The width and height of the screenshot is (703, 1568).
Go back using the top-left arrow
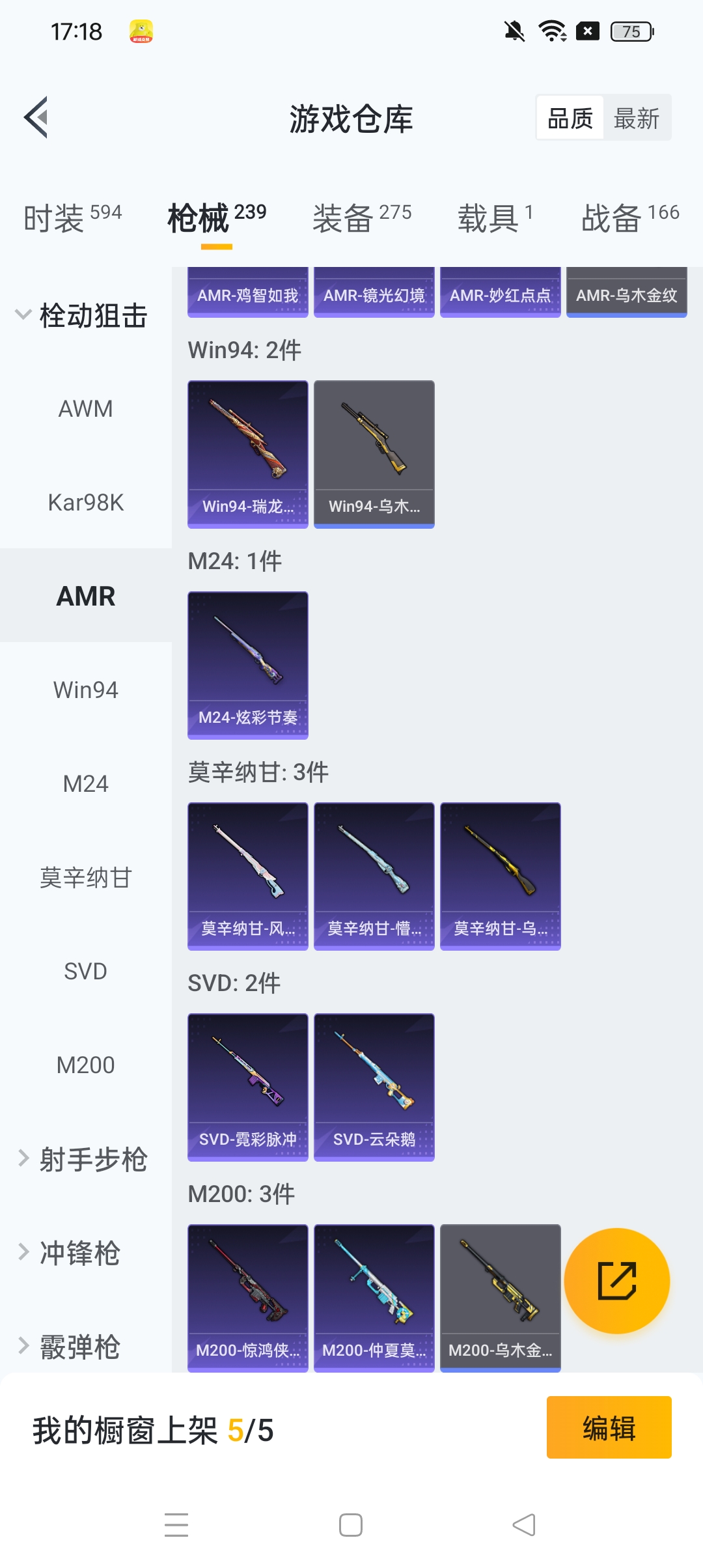[36, 117]
